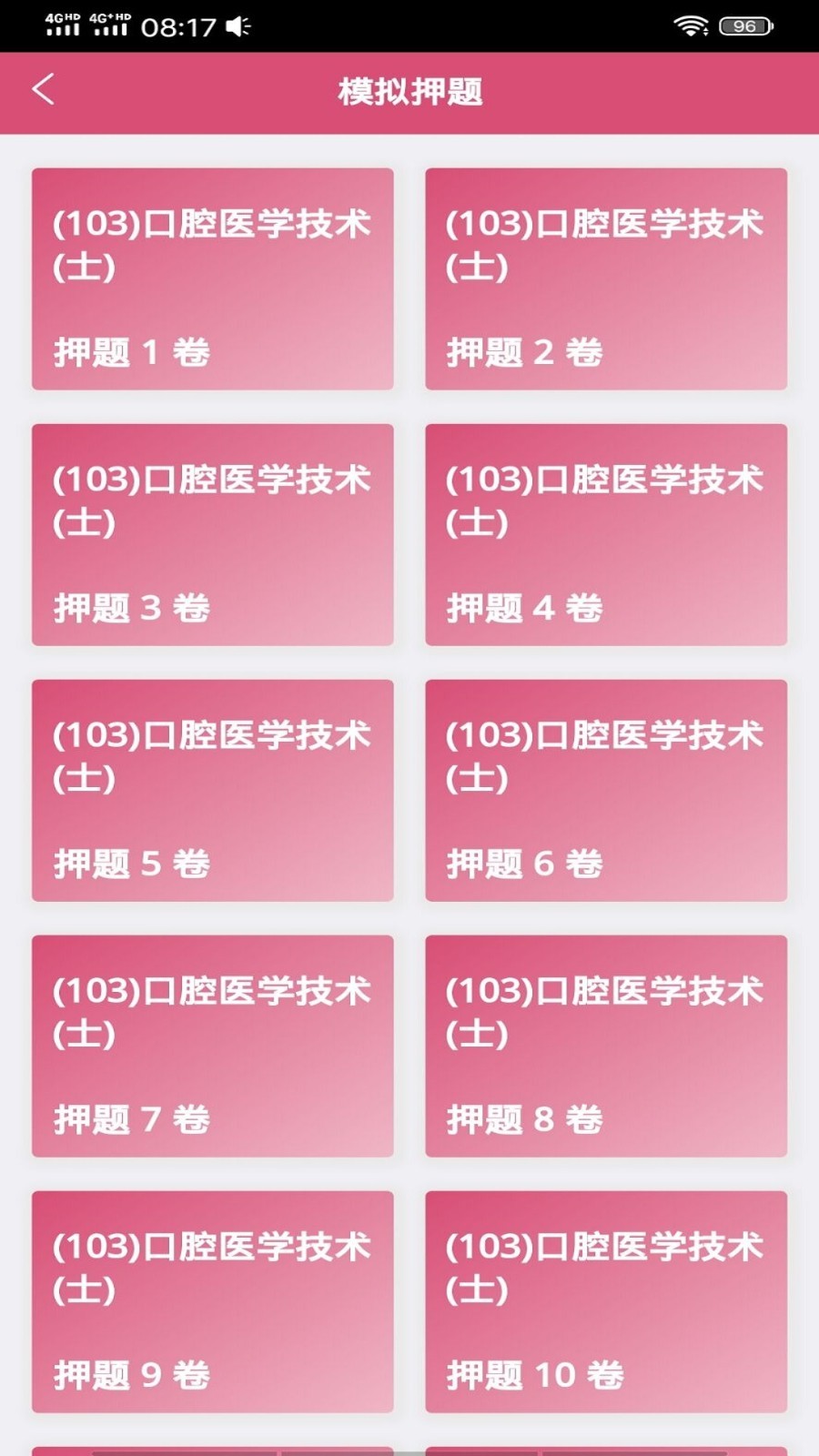Tap the partially visible card at screen bottom
The width and height of the screenshot is (819, 1456).
coord(212,1447)
